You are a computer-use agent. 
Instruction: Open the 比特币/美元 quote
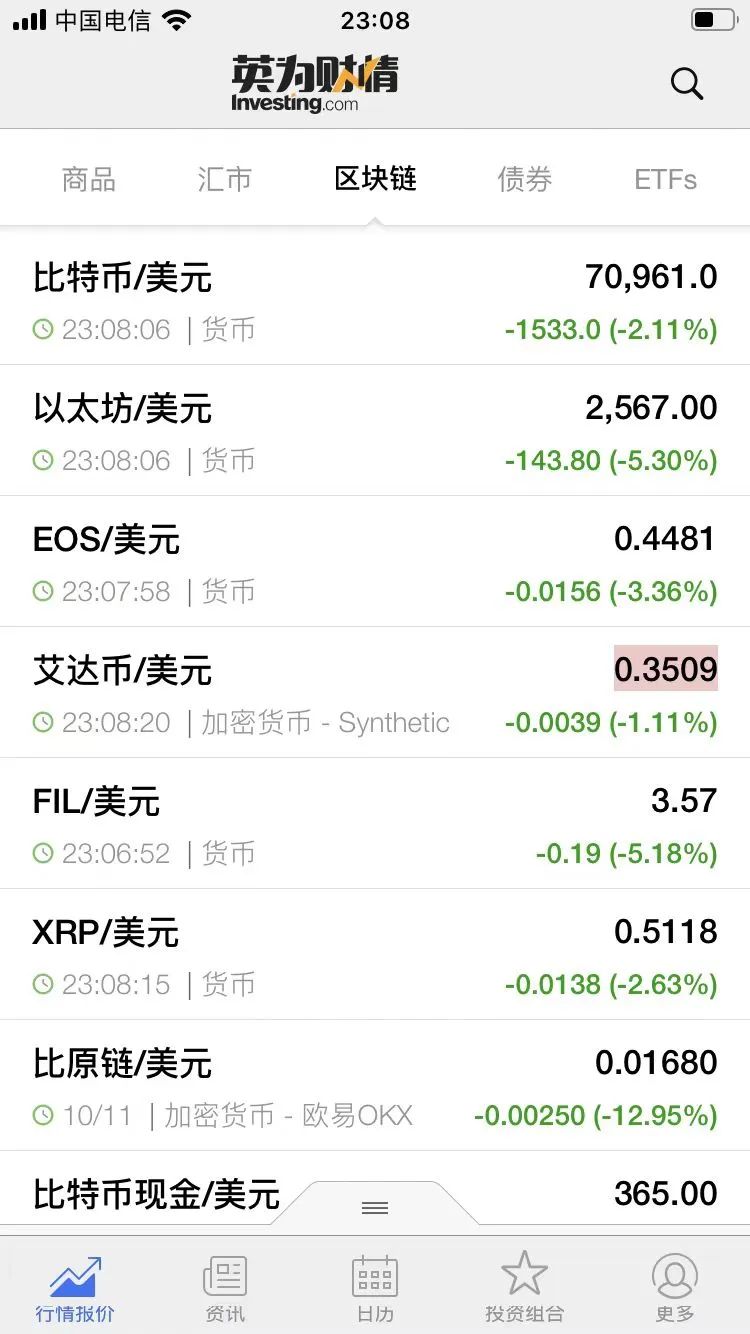(x=375, y=299)
